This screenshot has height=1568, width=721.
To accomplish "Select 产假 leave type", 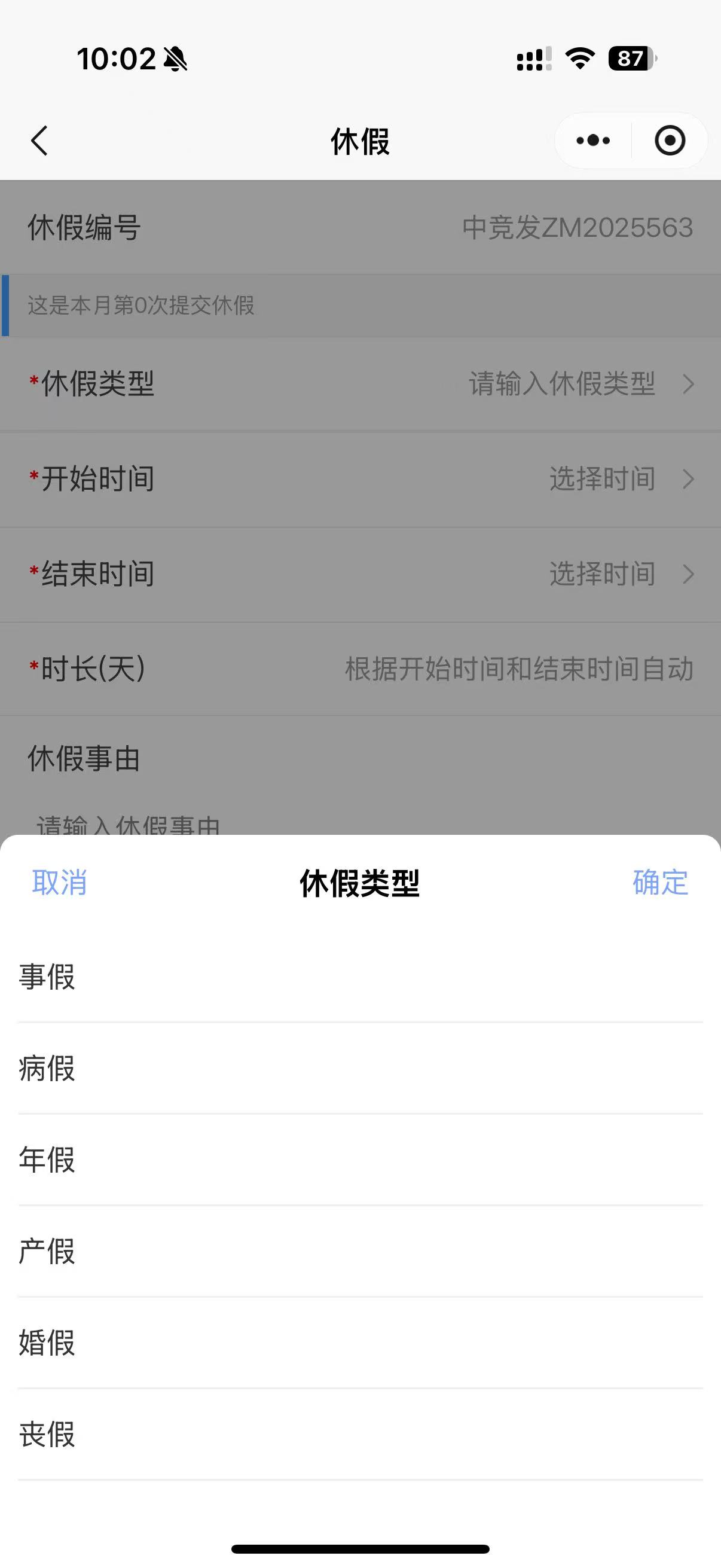I will (x=47, y=1251).
